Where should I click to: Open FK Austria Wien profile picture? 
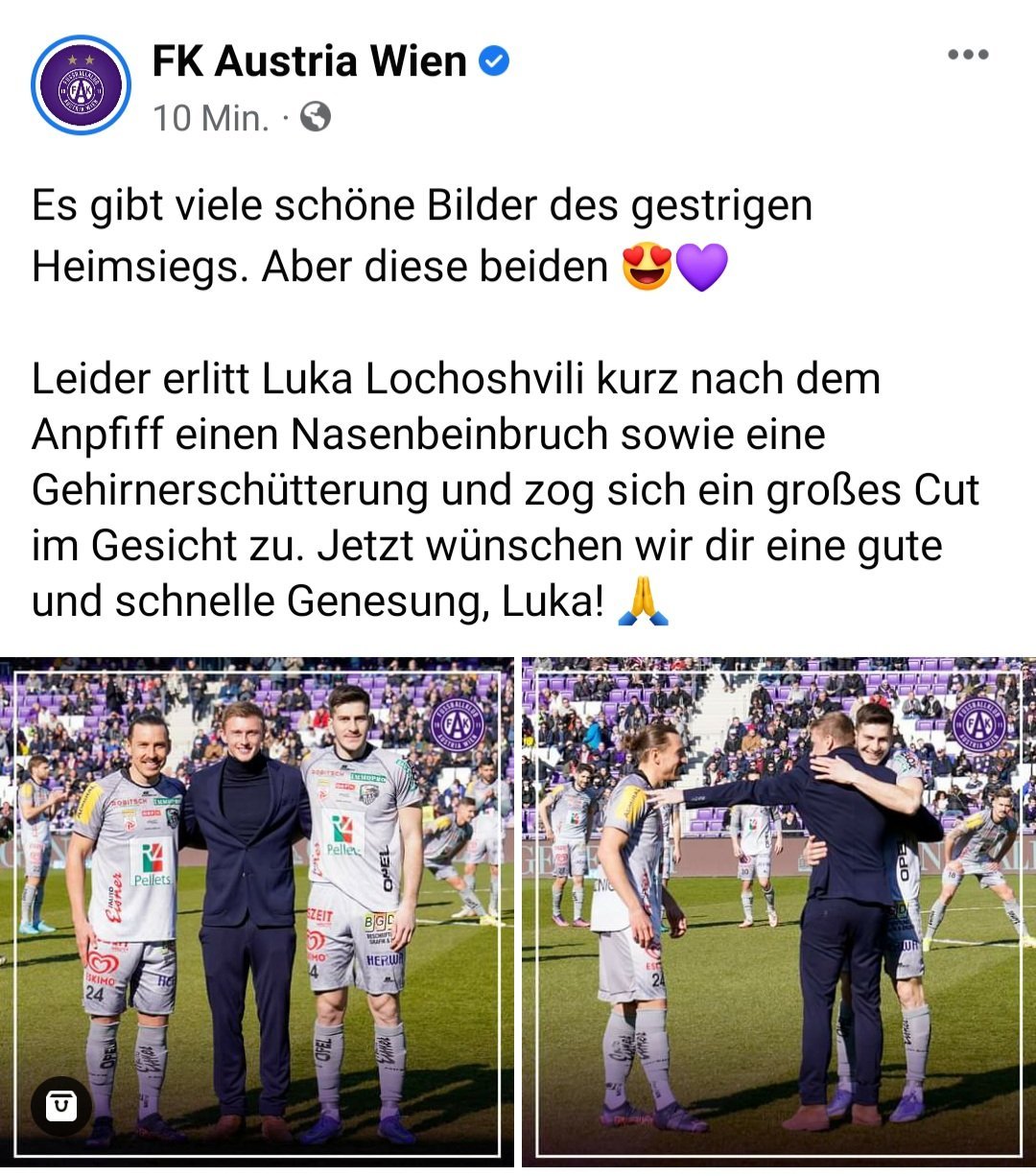(81, 85)
